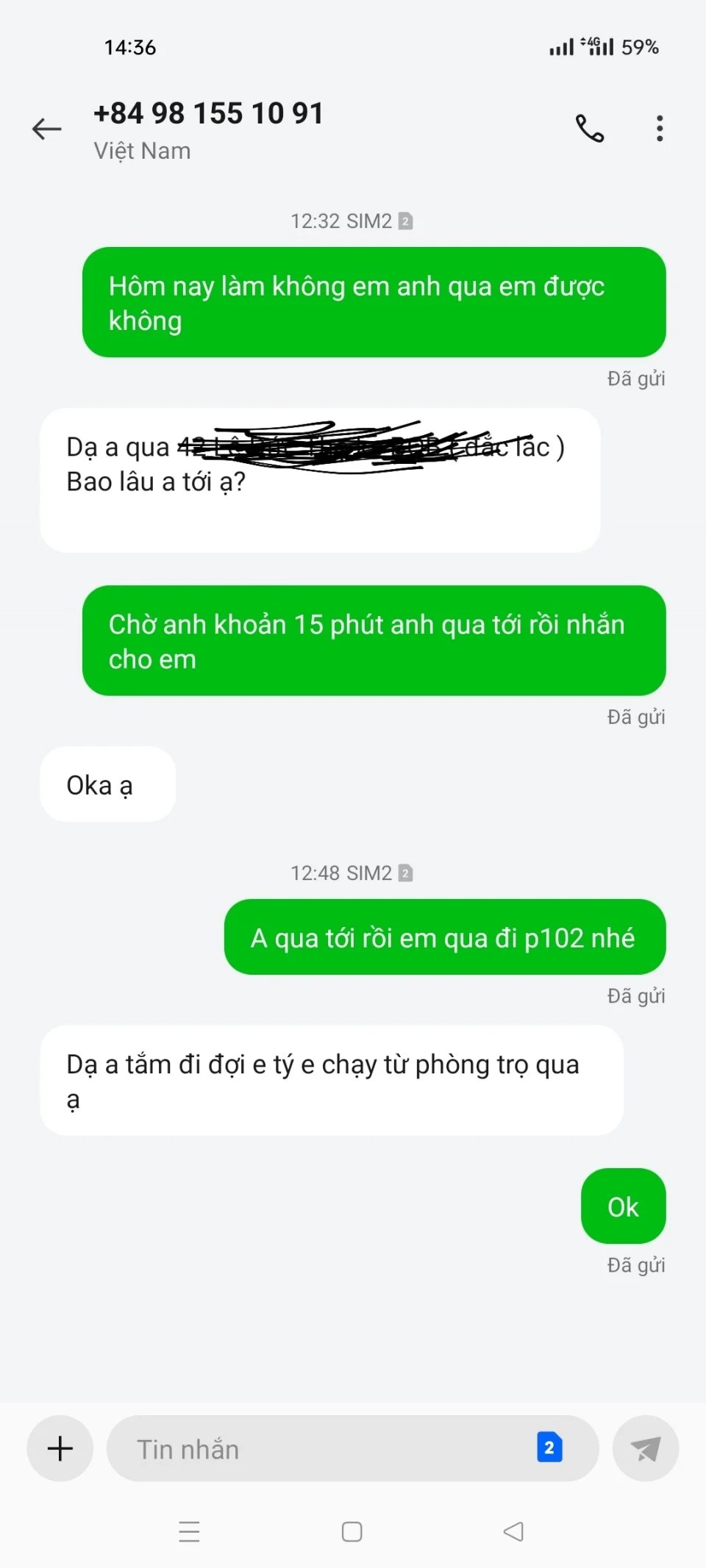Viewport: 706px width, 1568px height.
Task: Call +84 98 155 10 91
Action: [589, 129]
